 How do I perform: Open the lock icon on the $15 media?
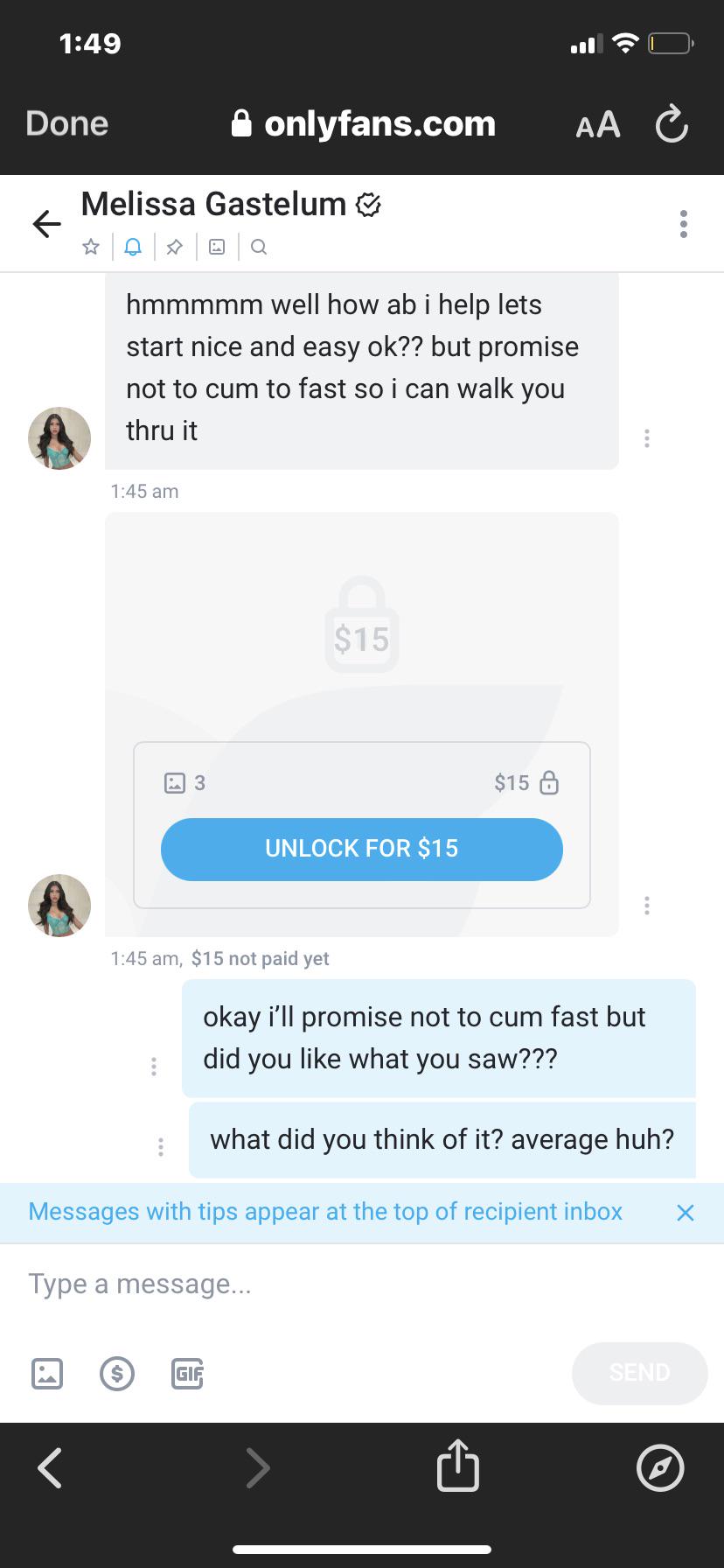point(549,783)
